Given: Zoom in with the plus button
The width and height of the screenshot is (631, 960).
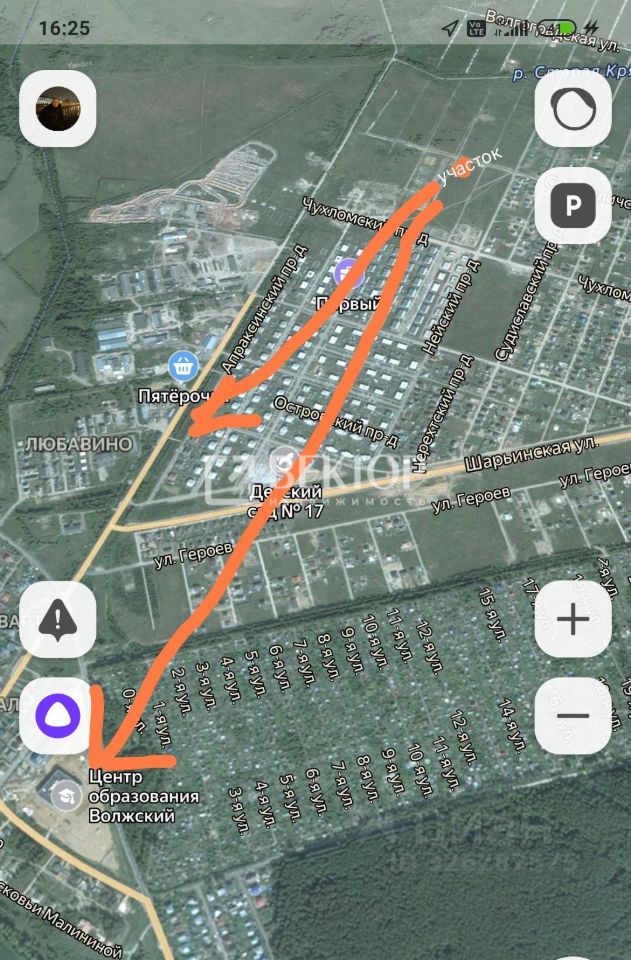Looking at the screenshot, I should (573, 620).
